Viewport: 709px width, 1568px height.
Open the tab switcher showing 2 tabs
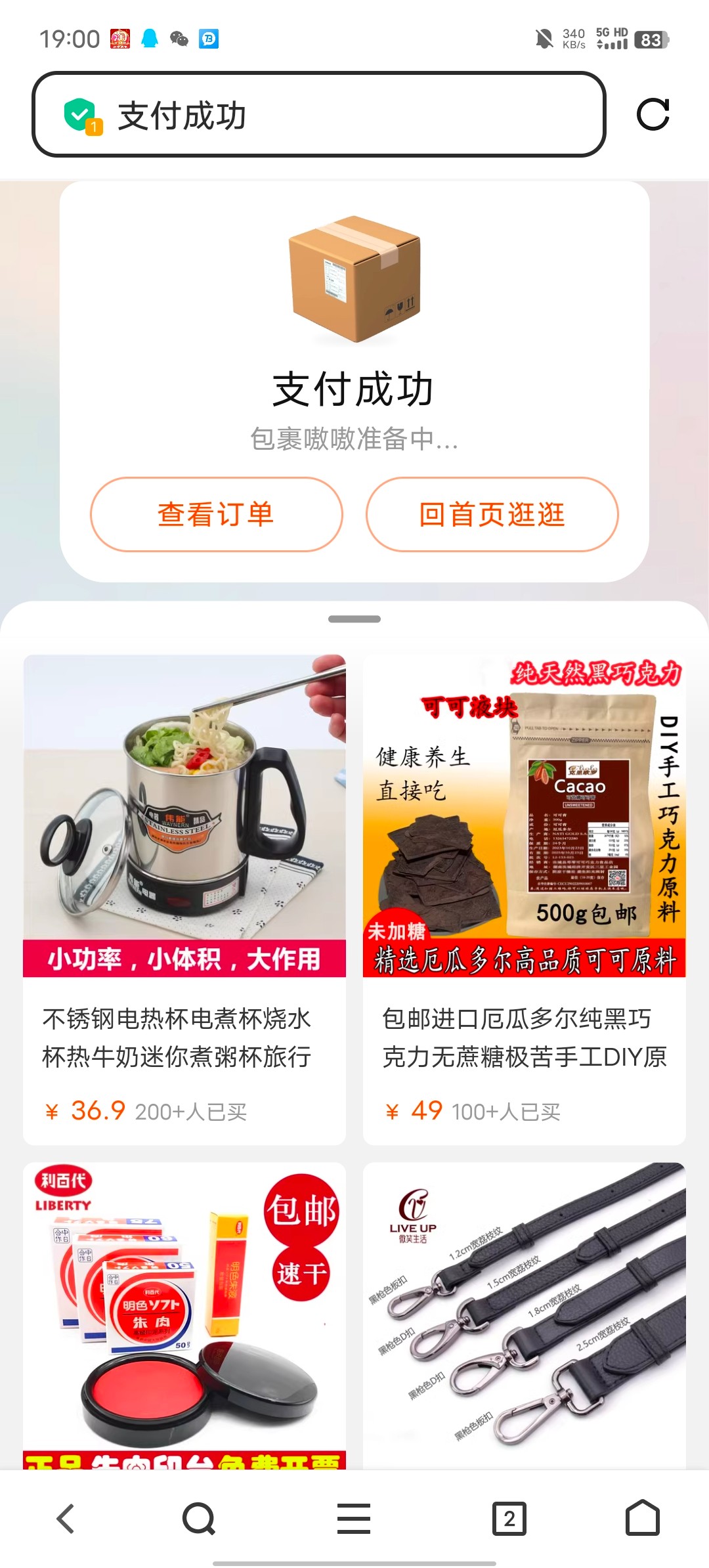coord(509,1518)
